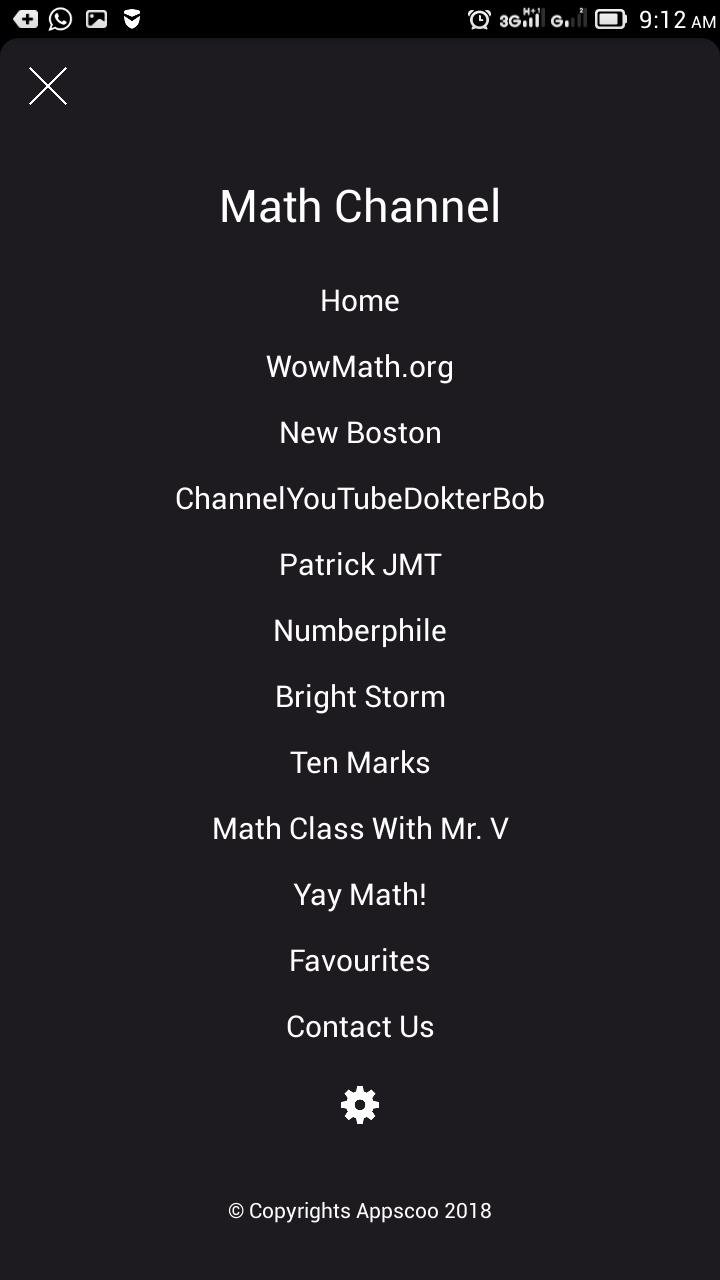Tap the Yay Math! channel entry
720x1280 pixels.
point(359,894)
